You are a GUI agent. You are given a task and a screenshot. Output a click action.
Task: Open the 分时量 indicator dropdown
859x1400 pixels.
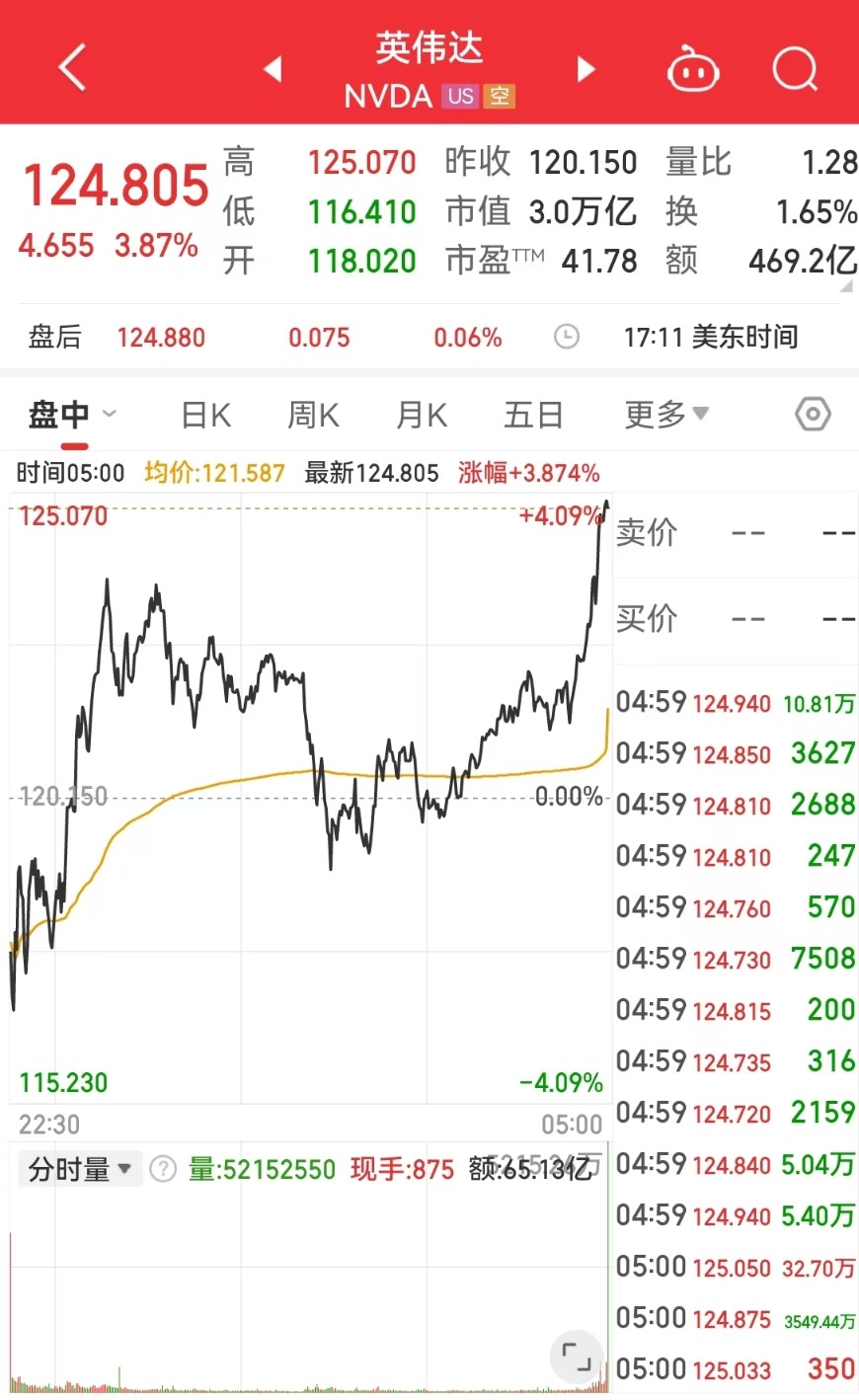point(80,1170)
